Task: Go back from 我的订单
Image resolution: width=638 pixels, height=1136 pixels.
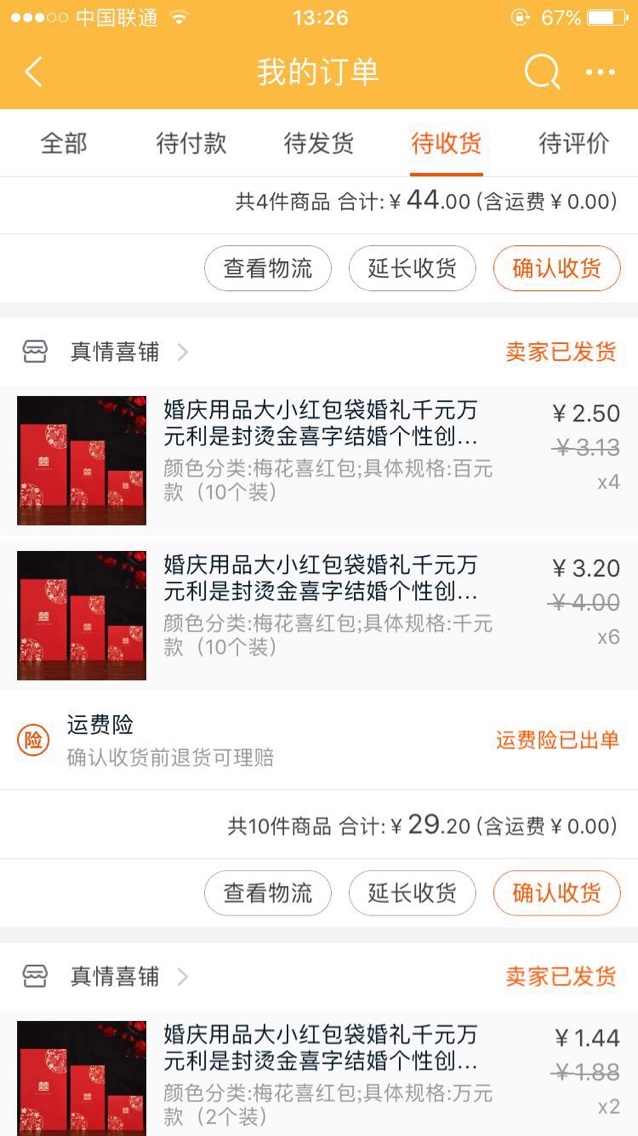Action: click(x=34, y=72)
